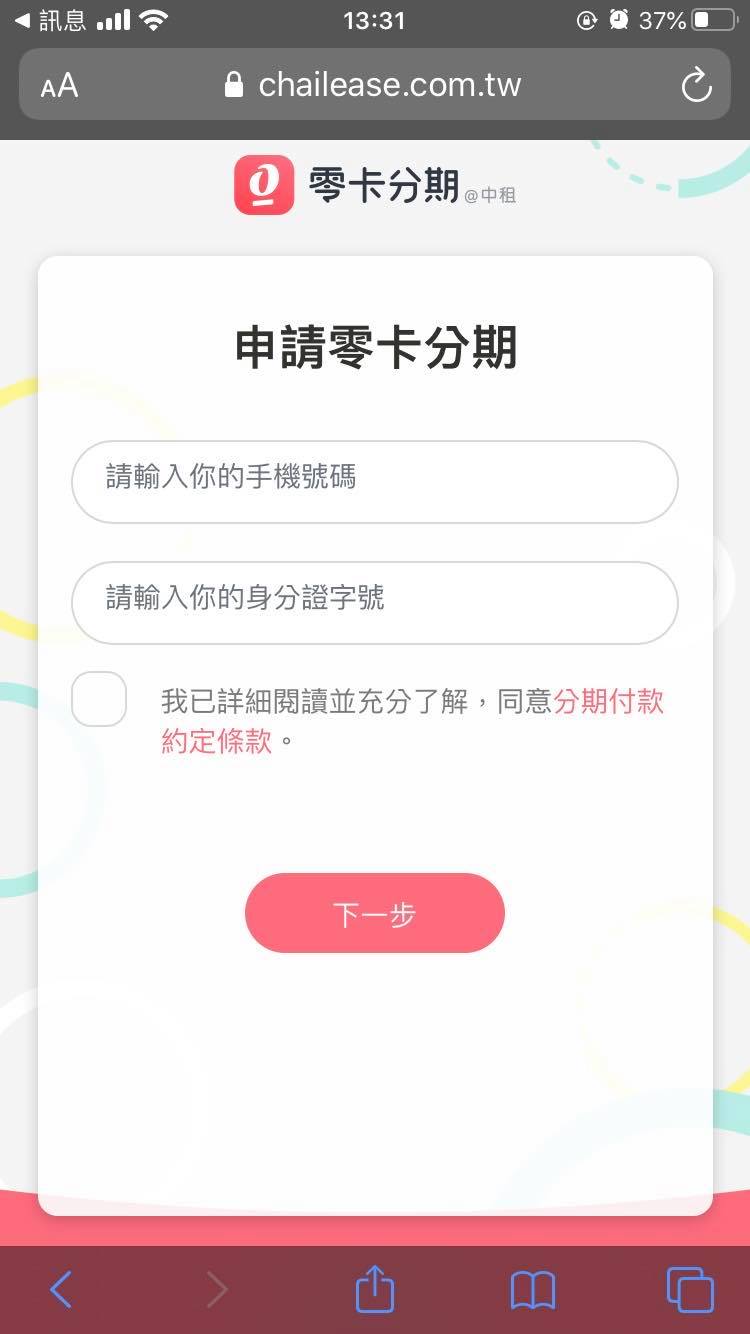The height and width of the screenshot is (1334, 750).
Task: Return to the 訊息 app
Action: click(50, 20)
